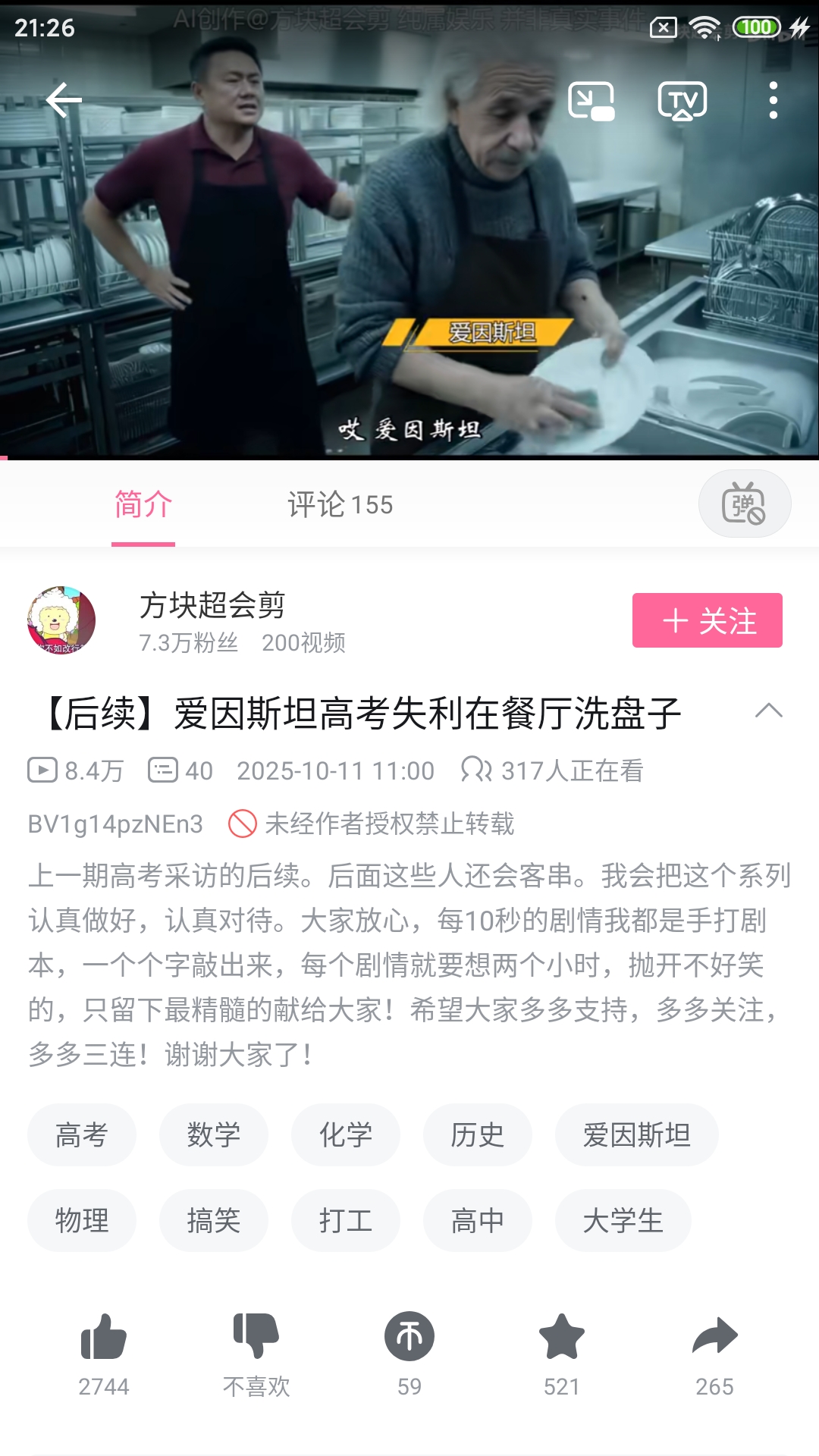Switch video to picture-in-picture mode
This screenshot has height=1456, width=819.
[591, 101]
